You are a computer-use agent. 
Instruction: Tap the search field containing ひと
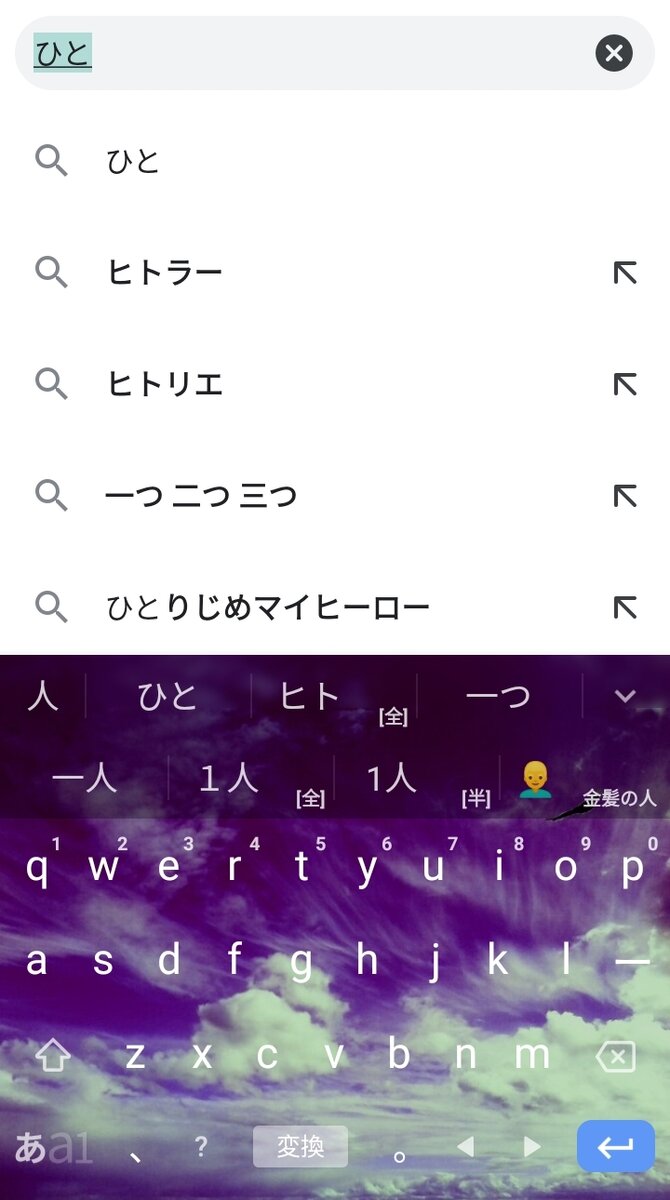tap(300, 53)
